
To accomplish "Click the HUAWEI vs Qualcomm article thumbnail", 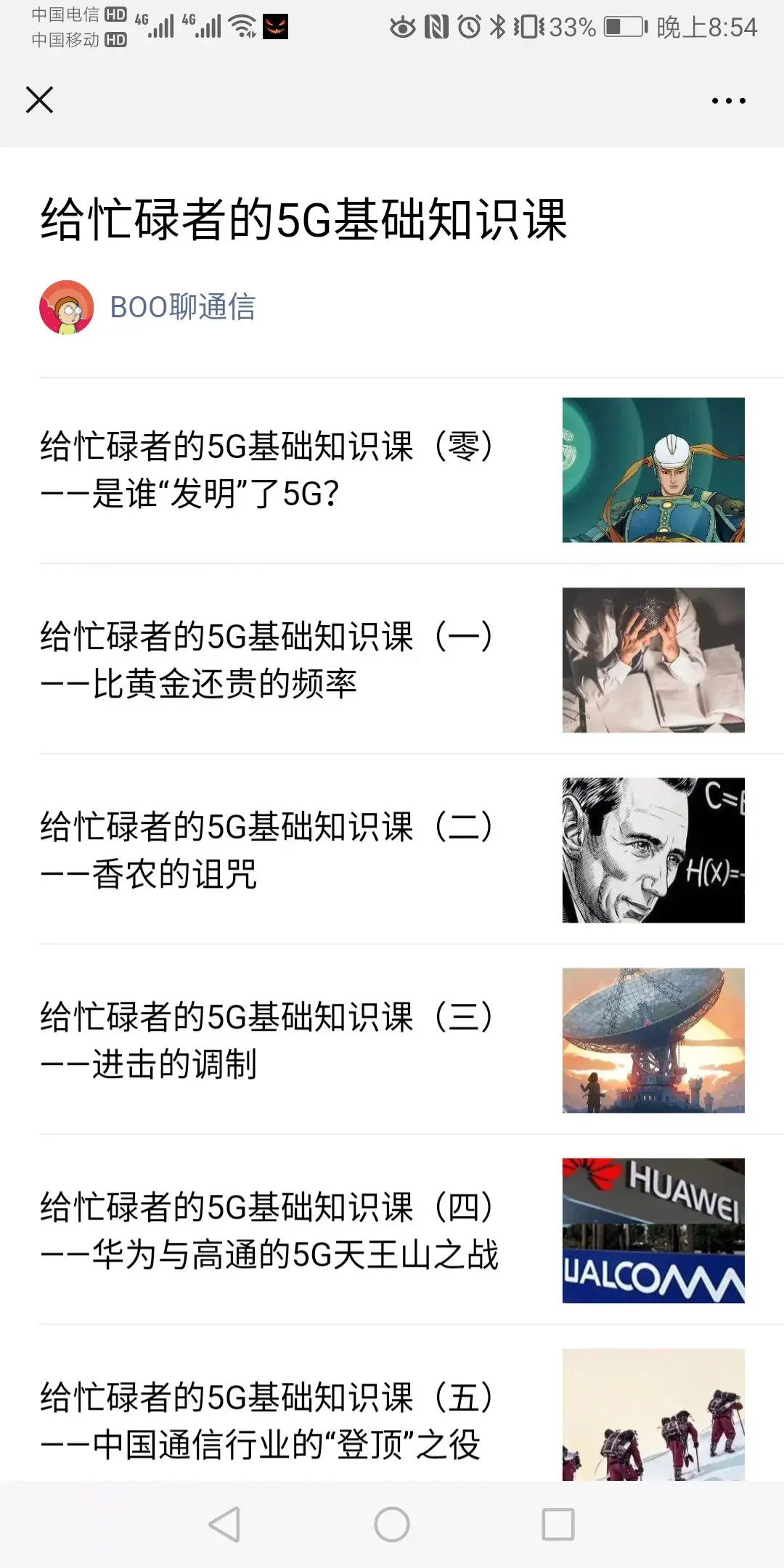I will tap(653, 1227).
